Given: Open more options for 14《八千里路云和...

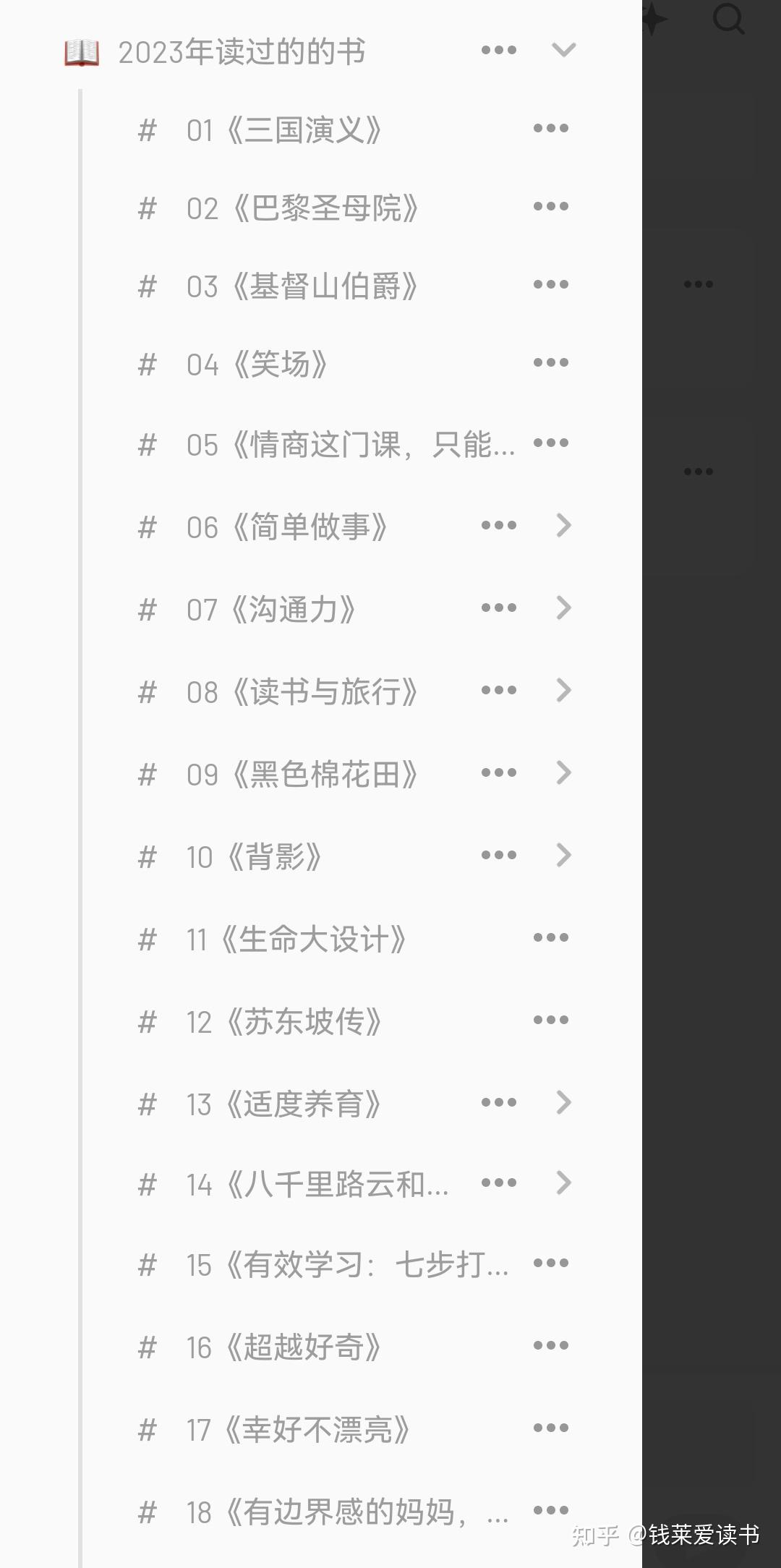Looking at the screenshot, I should pyautogui.click(x=499, y=1183).
